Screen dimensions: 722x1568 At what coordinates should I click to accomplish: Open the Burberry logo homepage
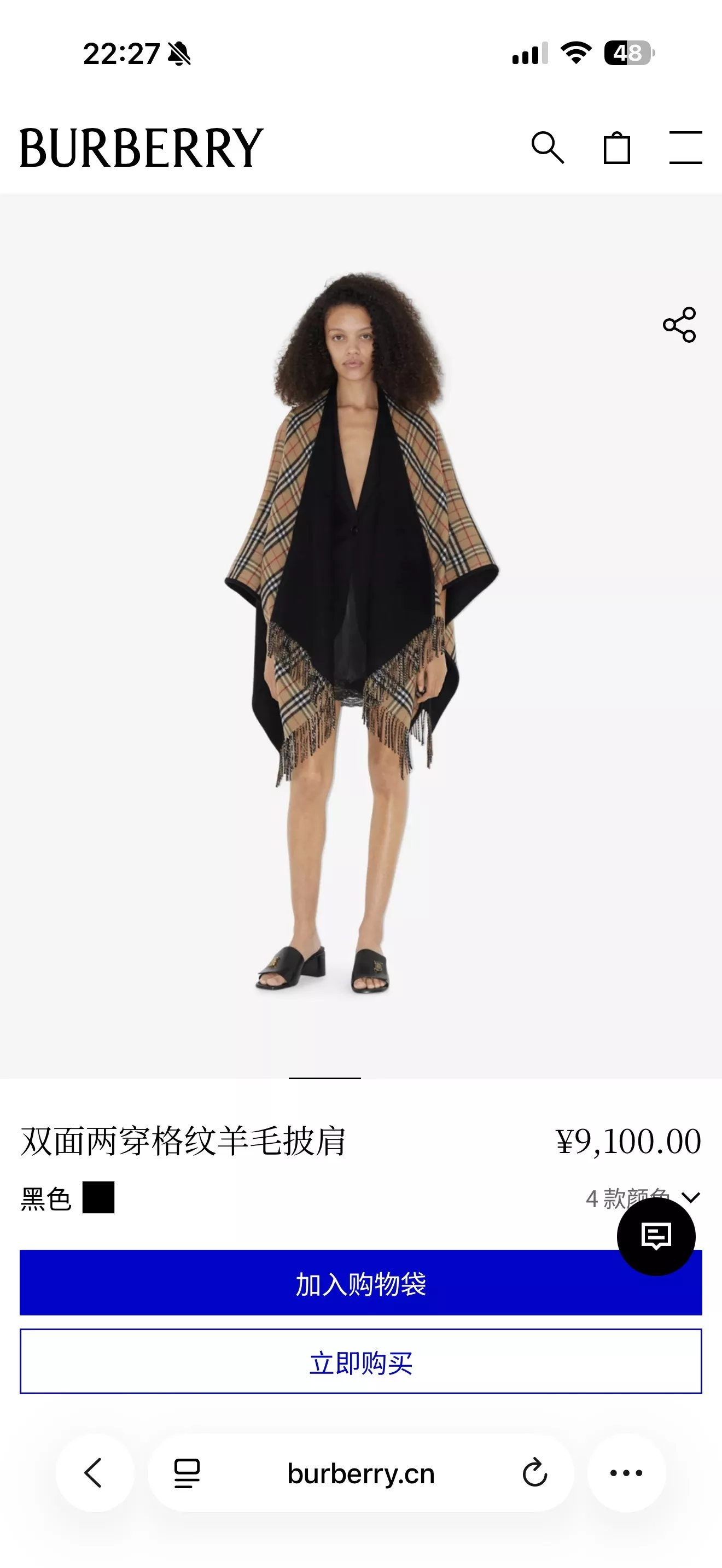(x=142, y=148)
